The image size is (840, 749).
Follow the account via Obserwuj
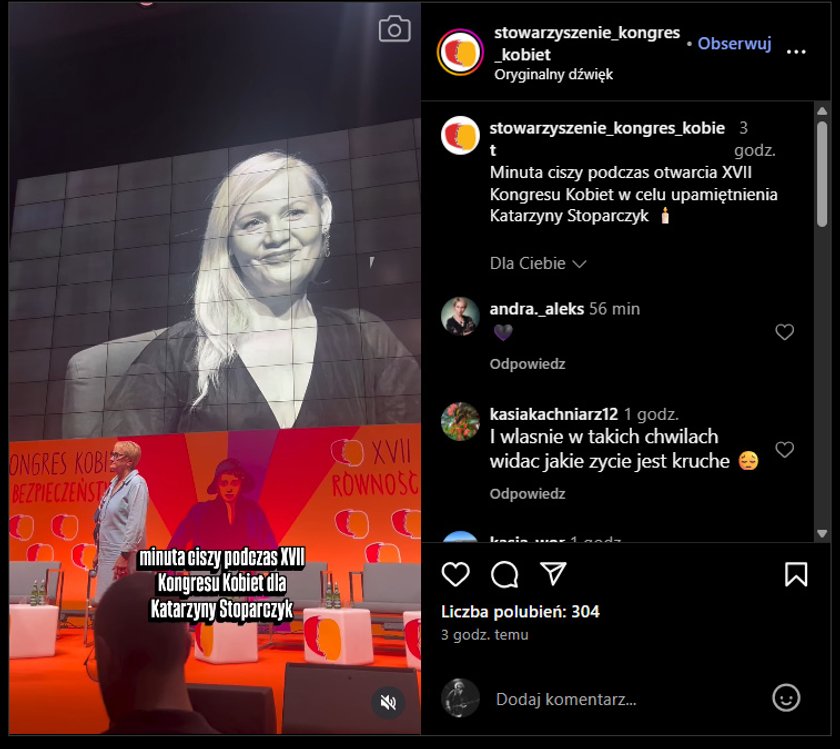[x=734, y=44]
